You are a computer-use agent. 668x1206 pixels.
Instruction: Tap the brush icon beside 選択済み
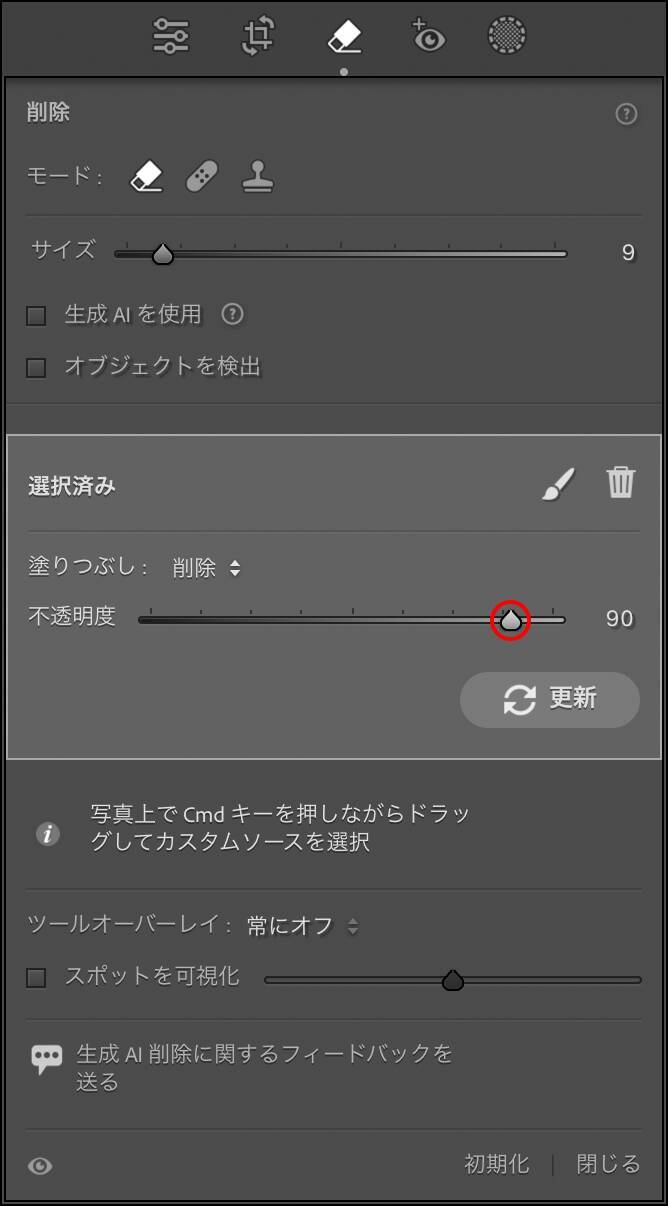(558, 484)
